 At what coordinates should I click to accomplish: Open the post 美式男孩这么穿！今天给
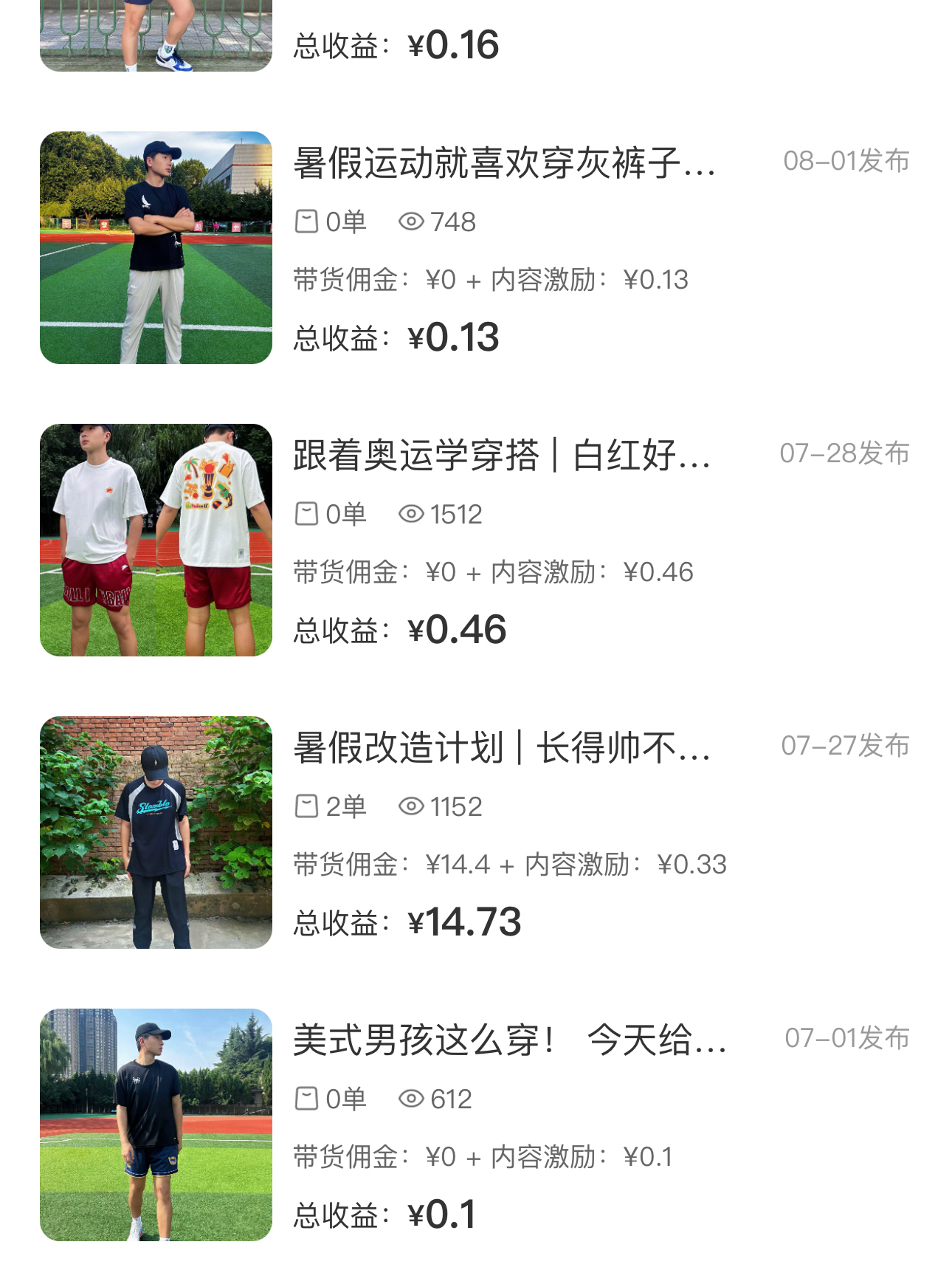point(509,1040)
